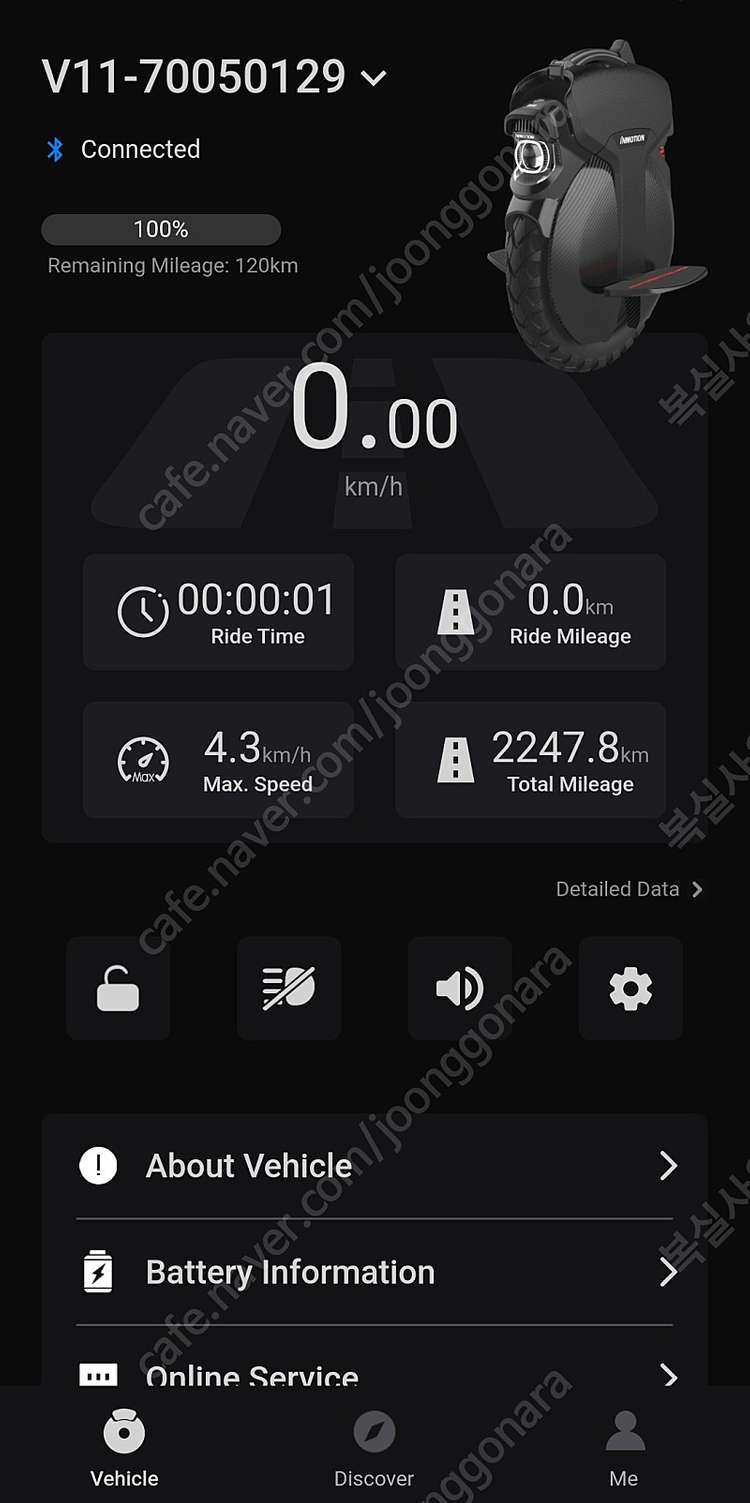Viewport: 750px width, 1503px height.
Task: Select the Vehicle tab
Action: click(x=124, y=1448)
